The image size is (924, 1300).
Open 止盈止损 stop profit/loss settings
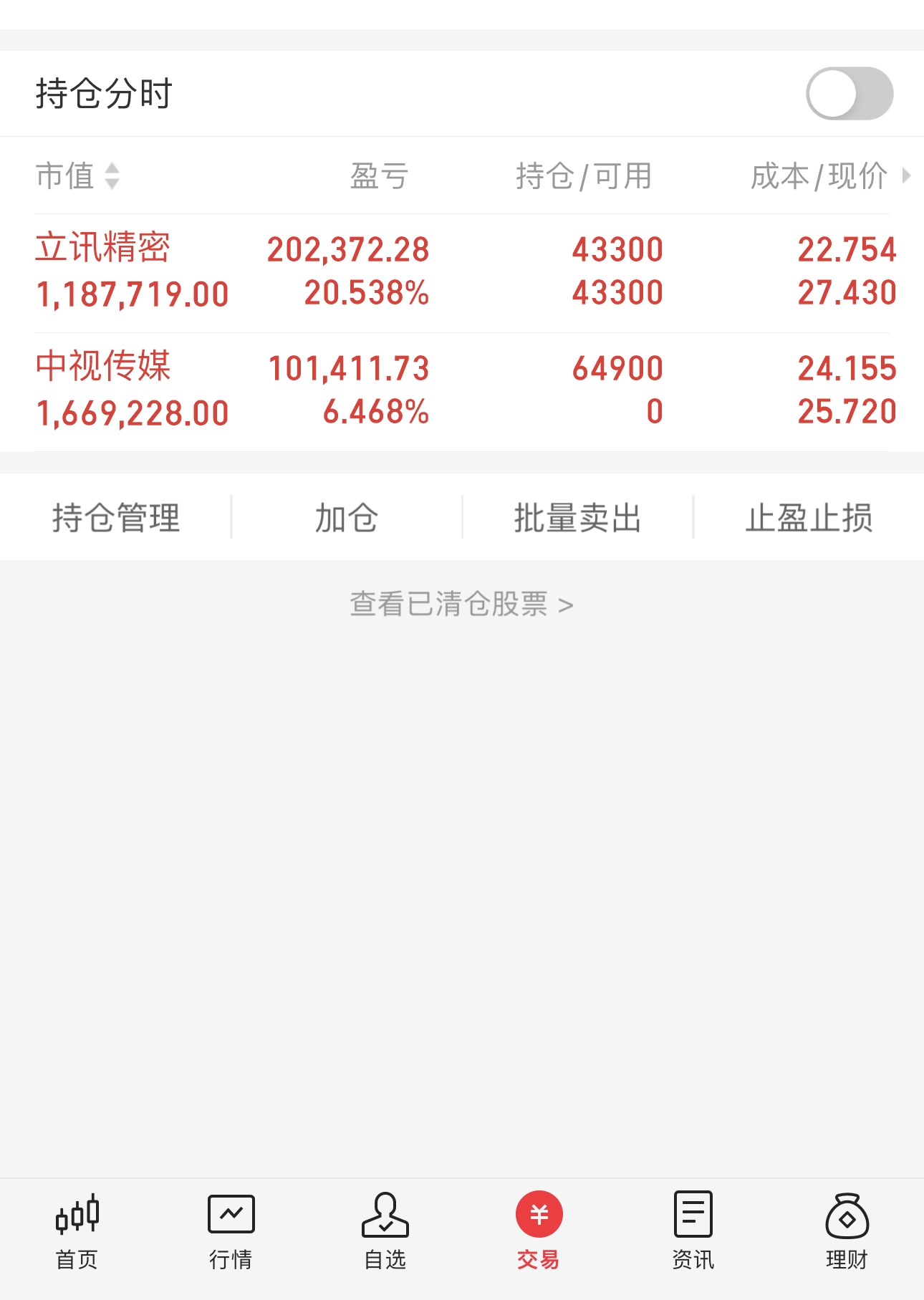click(x=809, y=518)
